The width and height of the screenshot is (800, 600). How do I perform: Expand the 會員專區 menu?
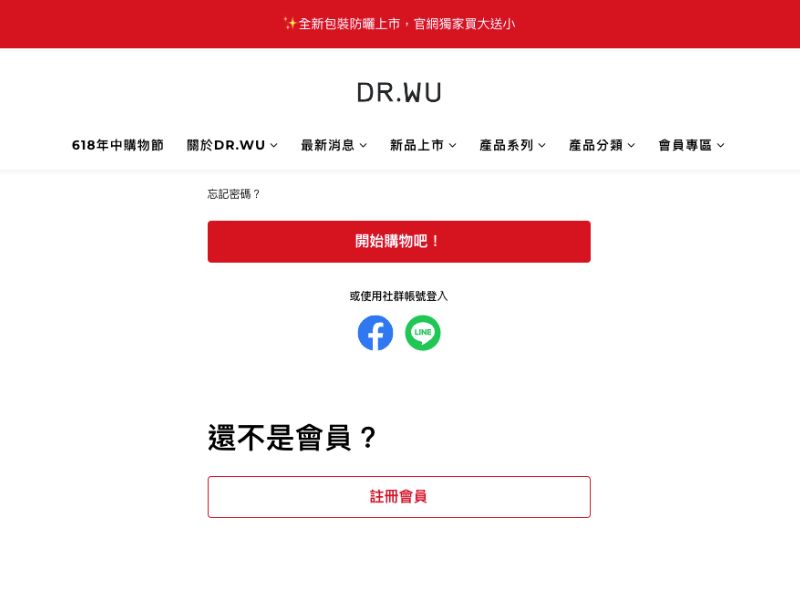click(x=691, y=145)
